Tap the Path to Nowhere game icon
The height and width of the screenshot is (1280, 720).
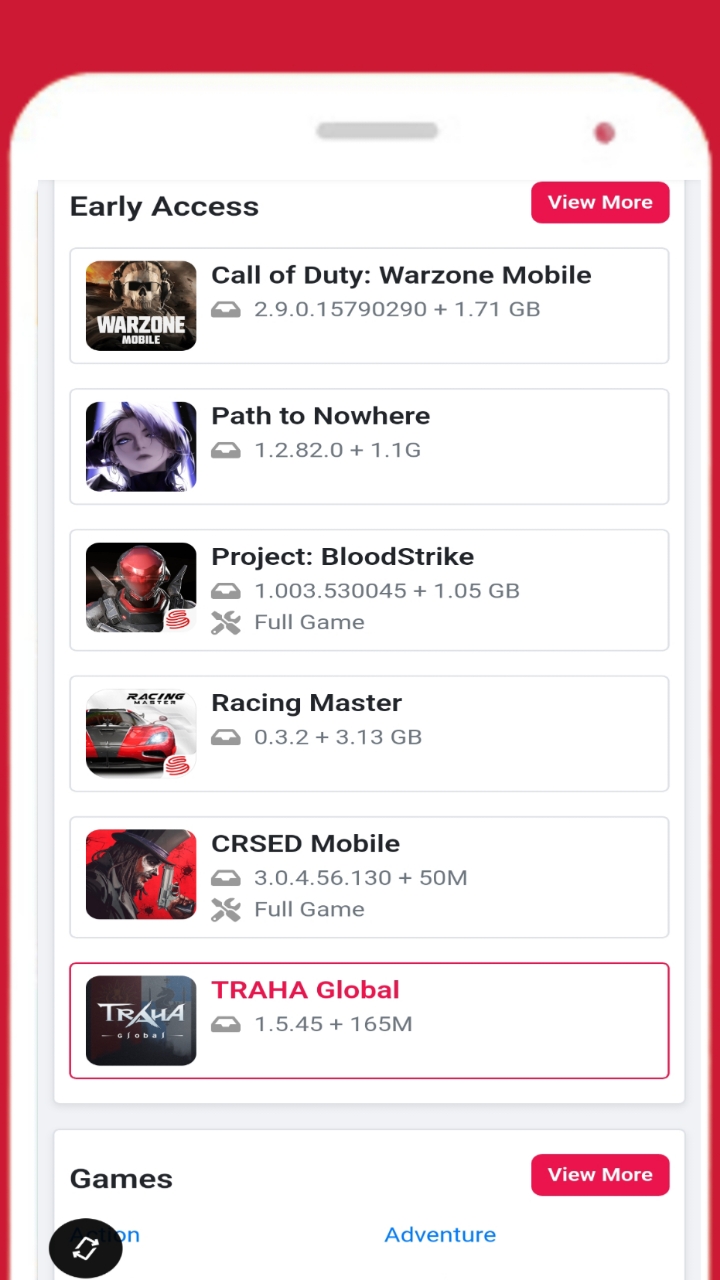pyautogui.click(x=140, y=447)
